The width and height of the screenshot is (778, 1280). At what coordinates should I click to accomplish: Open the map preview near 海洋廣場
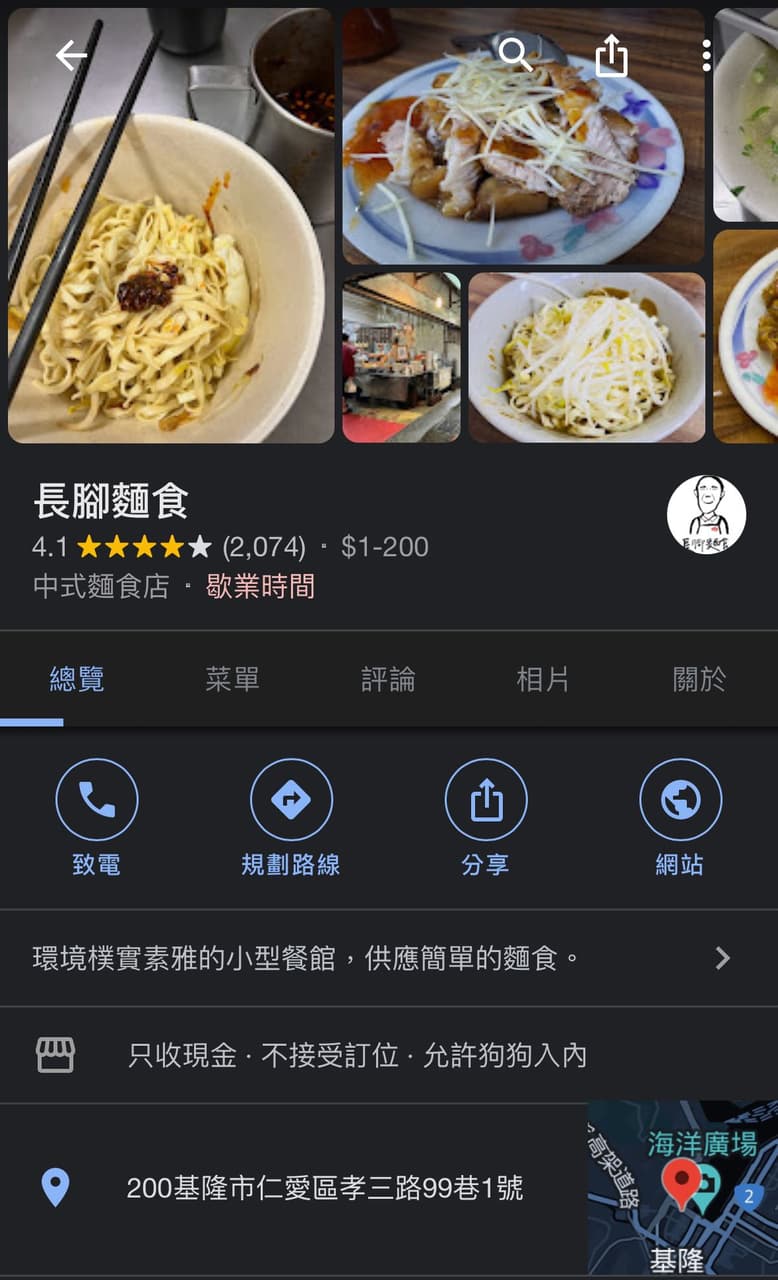point(683,1188)
